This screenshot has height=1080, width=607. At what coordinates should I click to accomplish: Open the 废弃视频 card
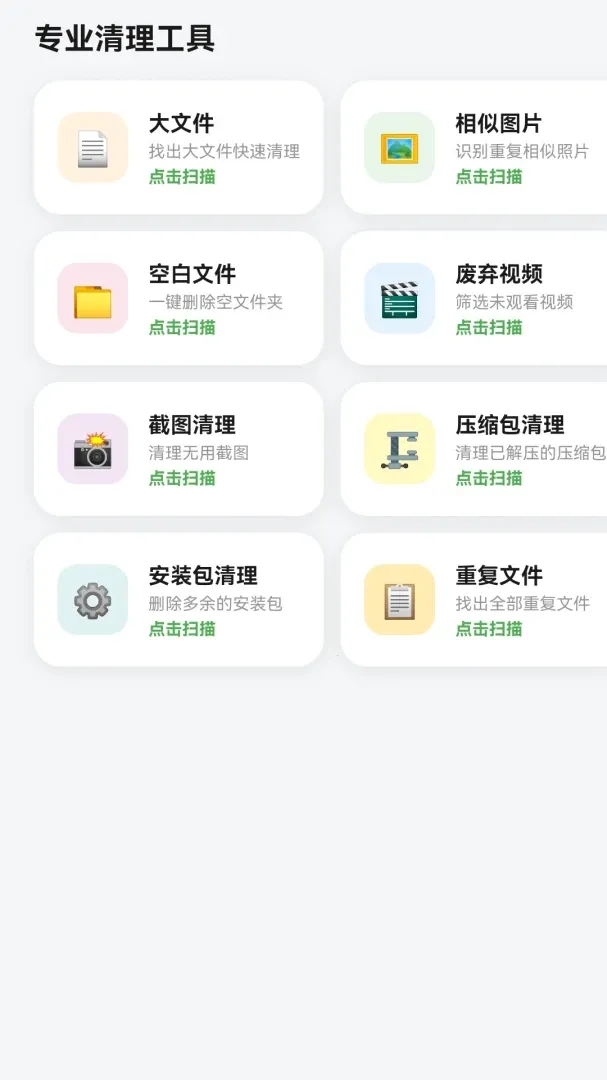(474, 298)
